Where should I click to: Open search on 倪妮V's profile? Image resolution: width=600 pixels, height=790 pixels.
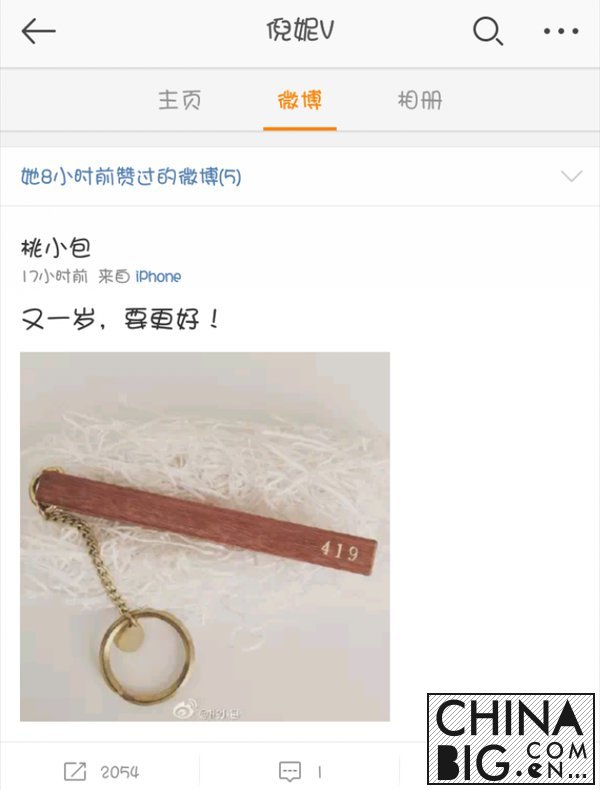(487, 32)
